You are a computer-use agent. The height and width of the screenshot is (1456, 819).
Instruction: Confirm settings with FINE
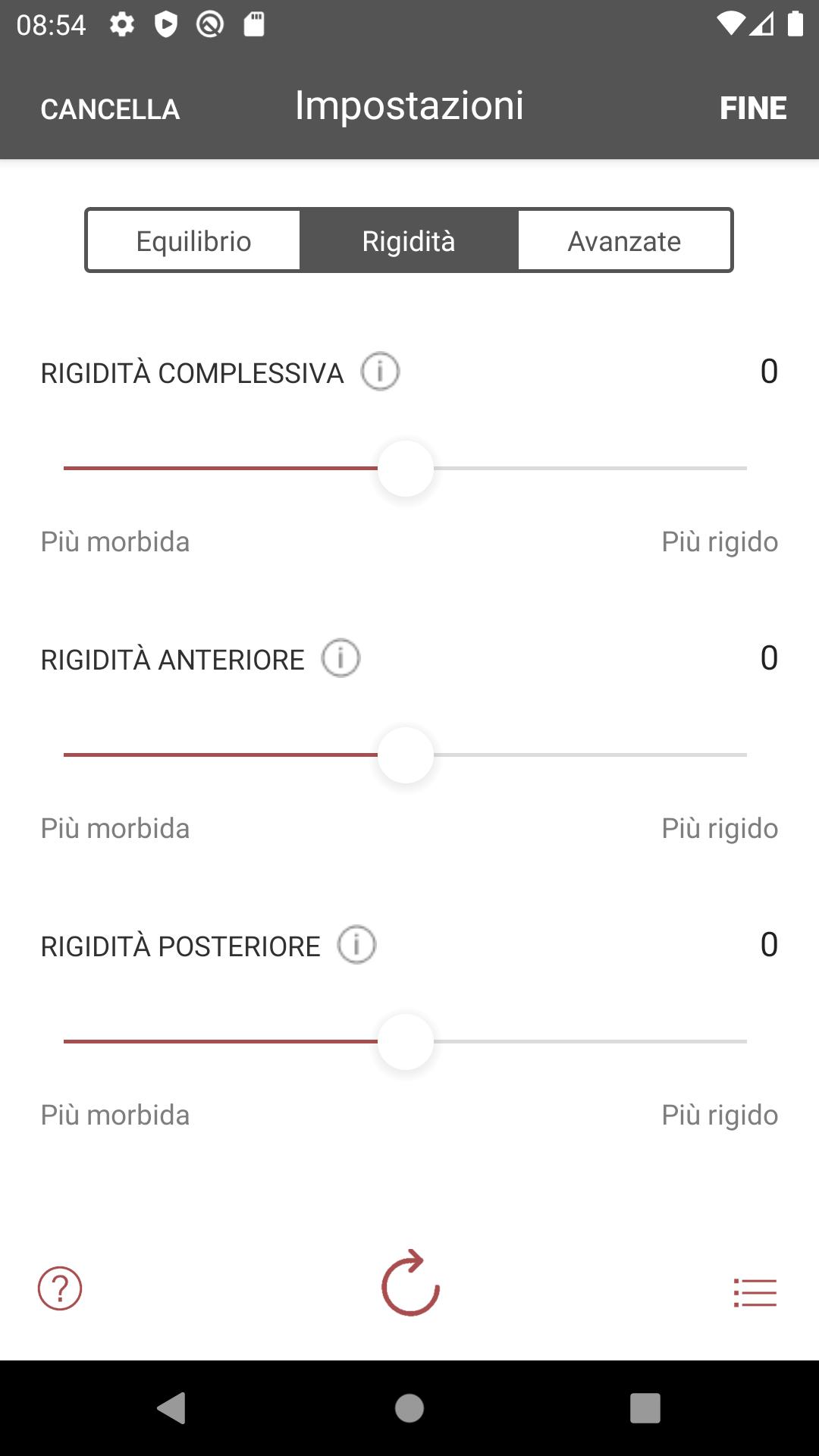753,108
